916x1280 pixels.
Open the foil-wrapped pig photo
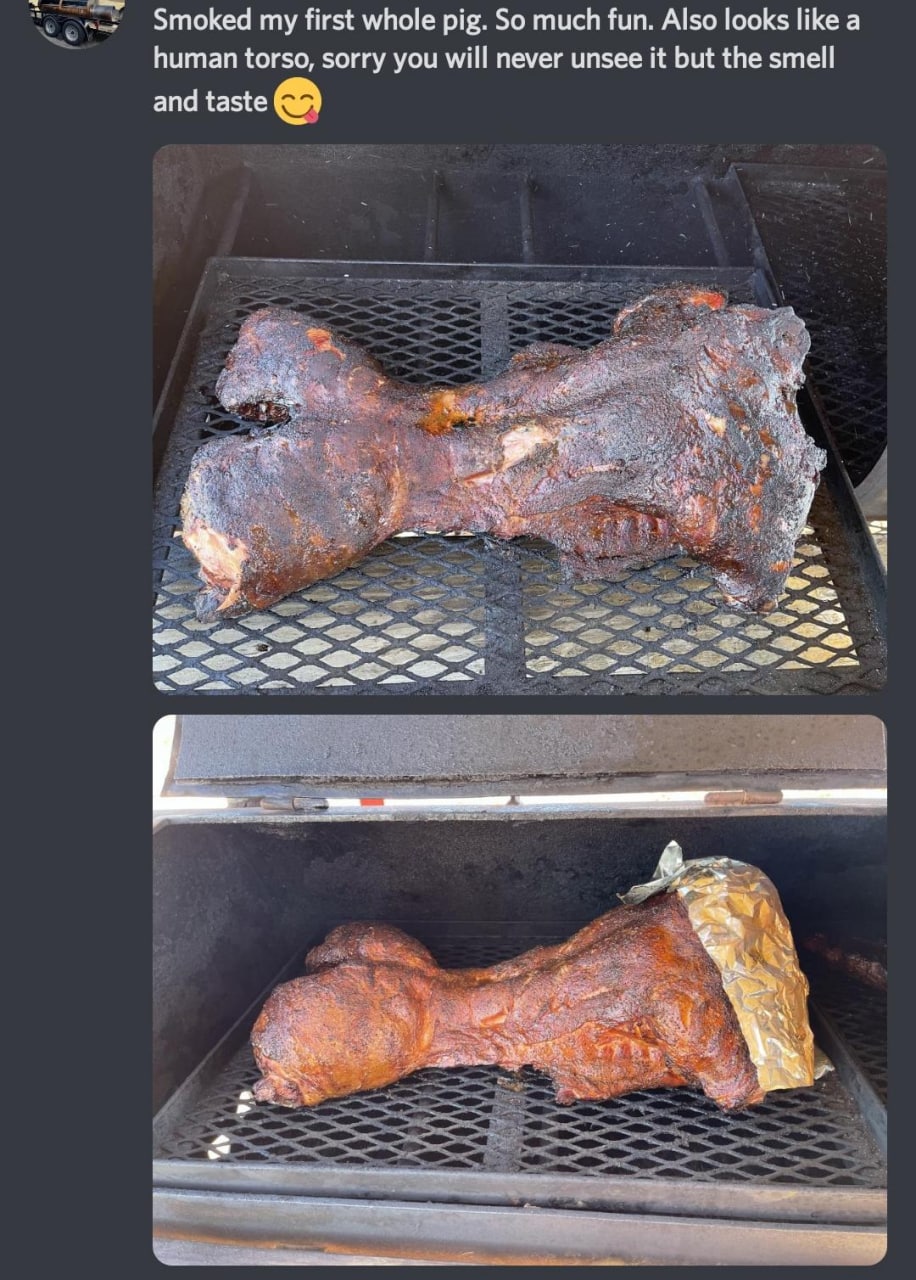519,989
